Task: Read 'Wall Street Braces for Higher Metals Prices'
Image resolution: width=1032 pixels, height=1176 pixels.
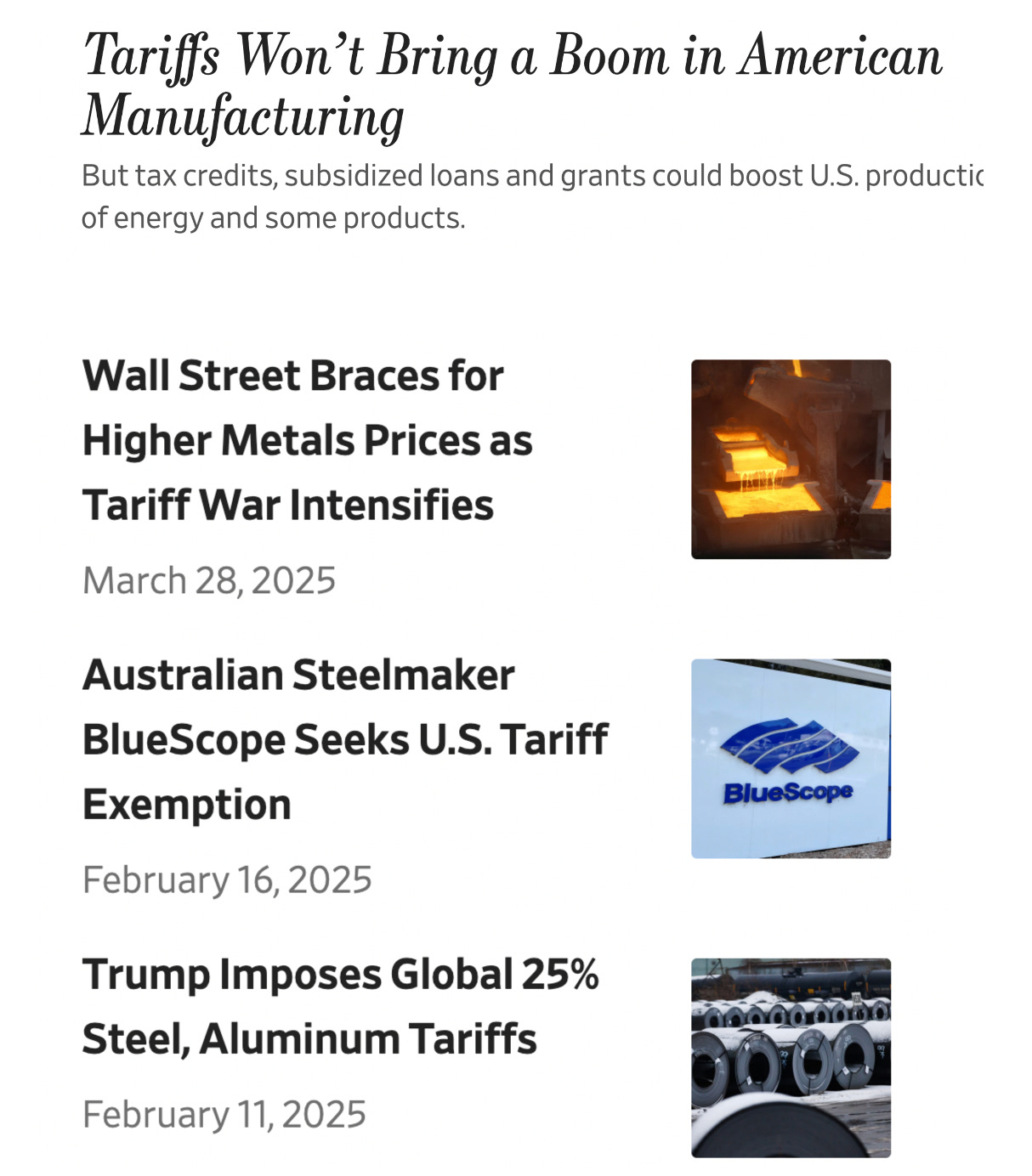Action: (306, 440)
